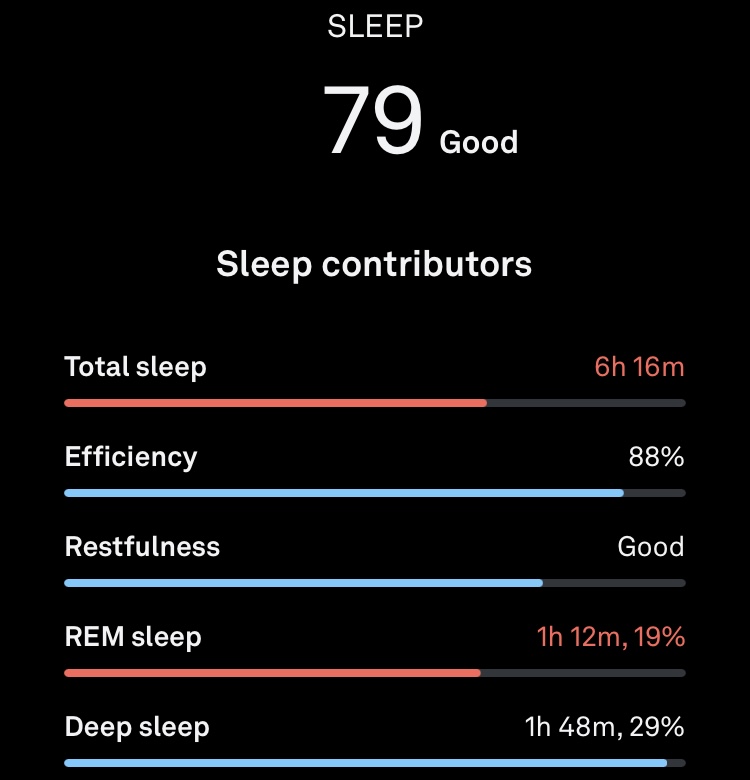The height and width of the screenshot is (780, 750).
Task: View the Restfulness contributor details
Action: pos(374,558)
